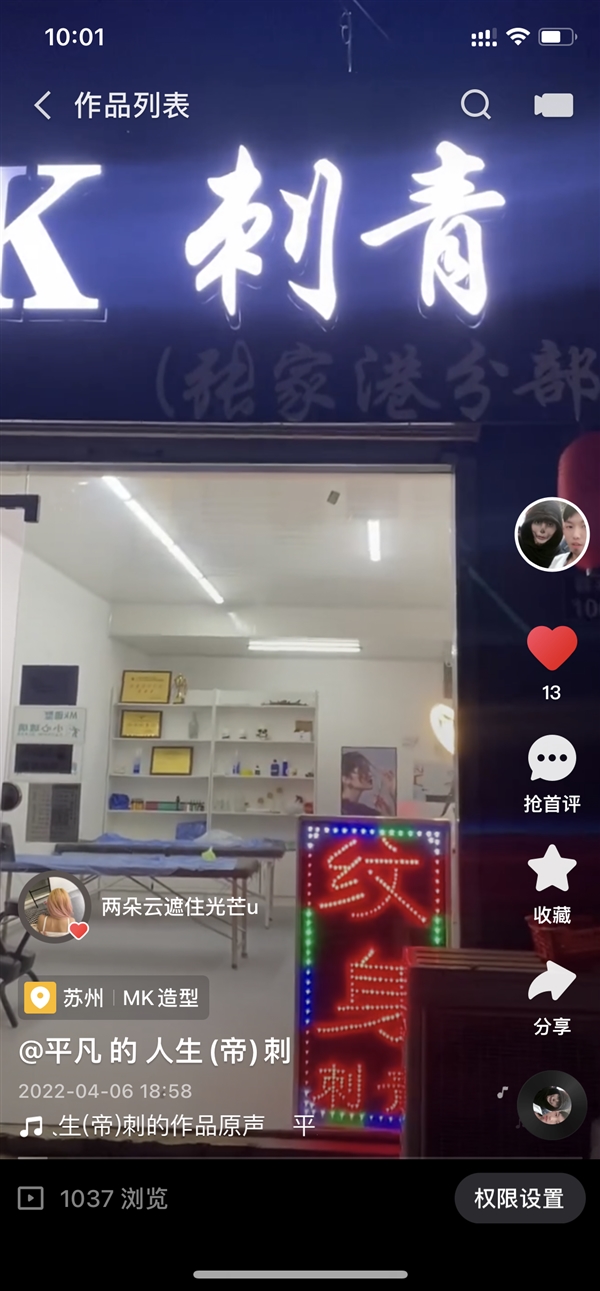
Task: Open 权限设置
Action: tap(519, 1198)
